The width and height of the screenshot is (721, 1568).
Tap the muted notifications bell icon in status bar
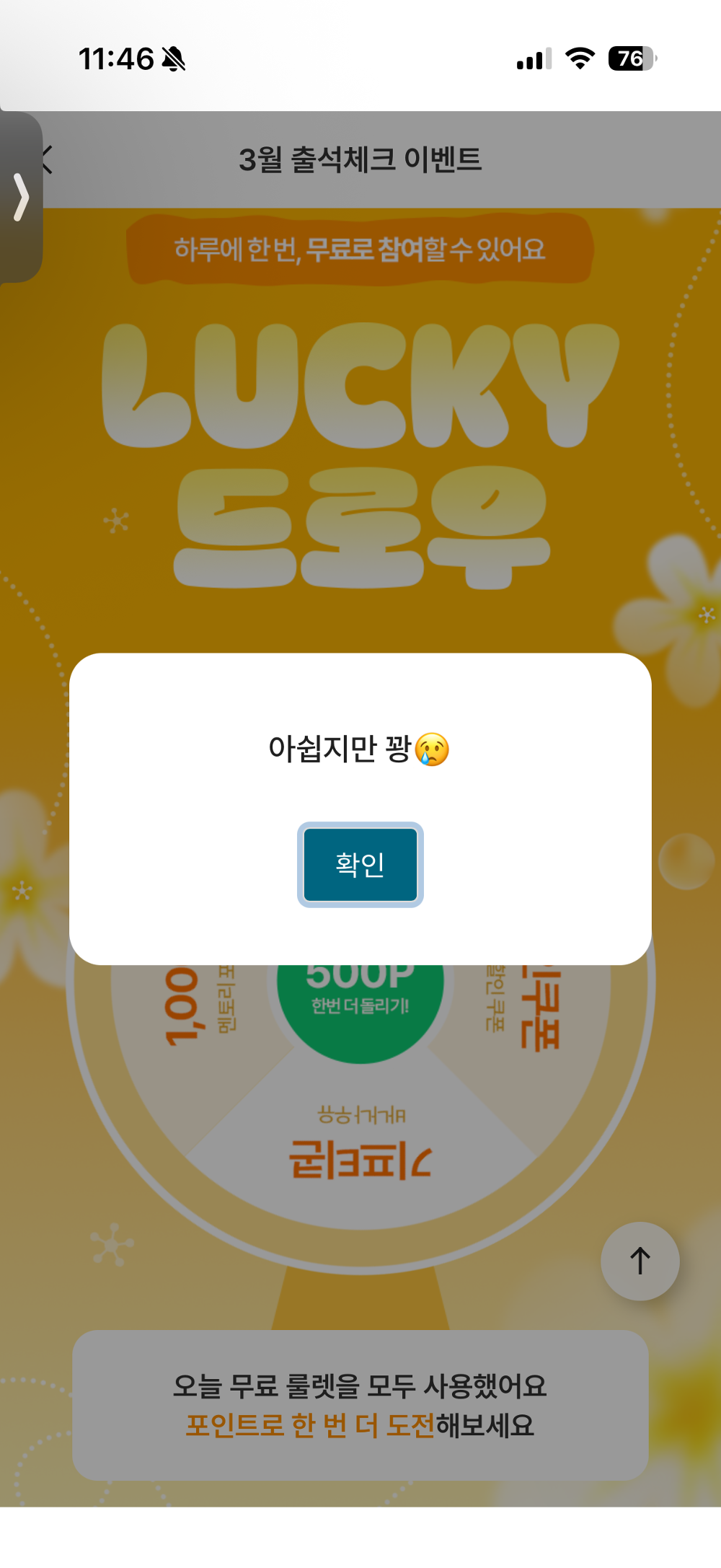(172, 58)
